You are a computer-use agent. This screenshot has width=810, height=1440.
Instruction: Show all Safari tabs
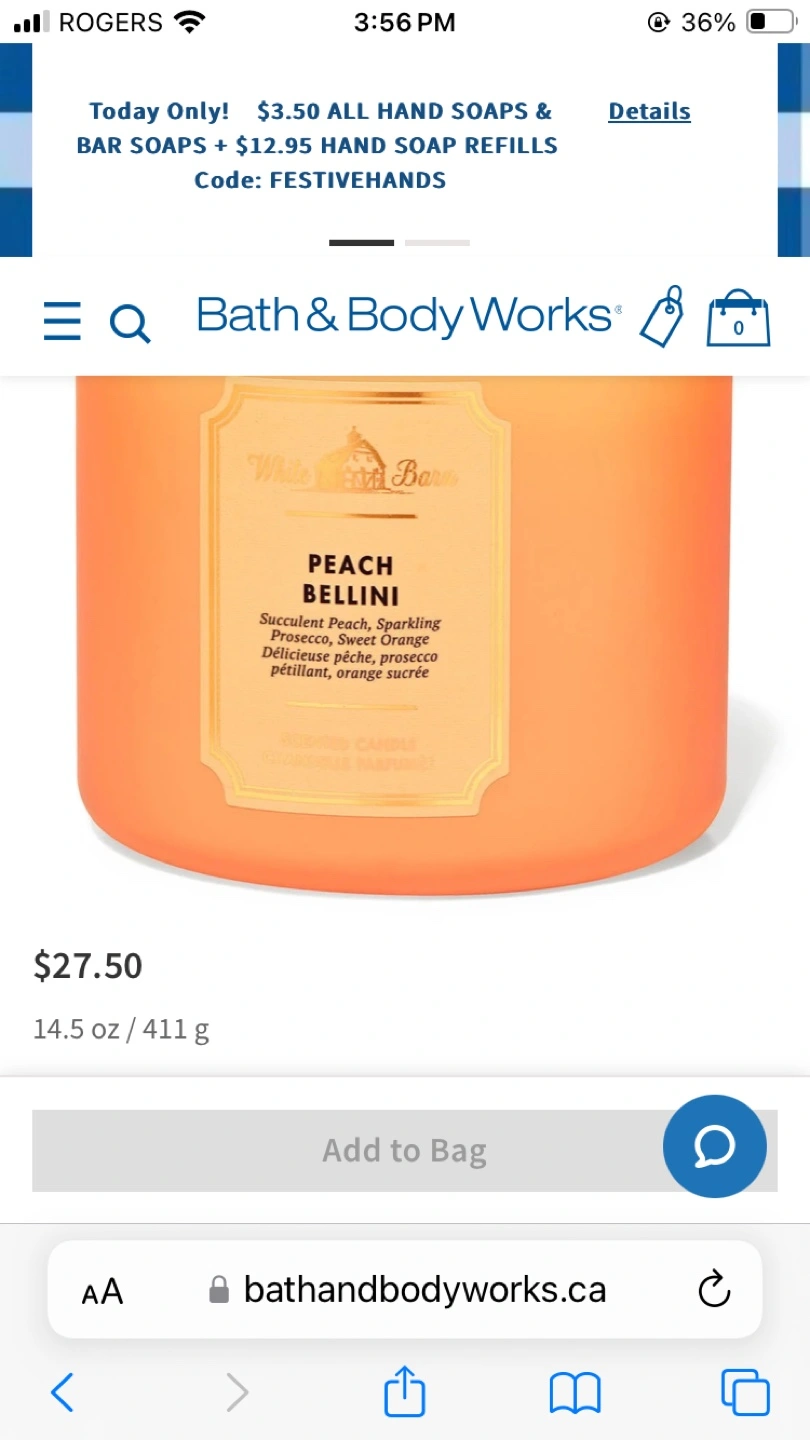tap(745, 1392)
